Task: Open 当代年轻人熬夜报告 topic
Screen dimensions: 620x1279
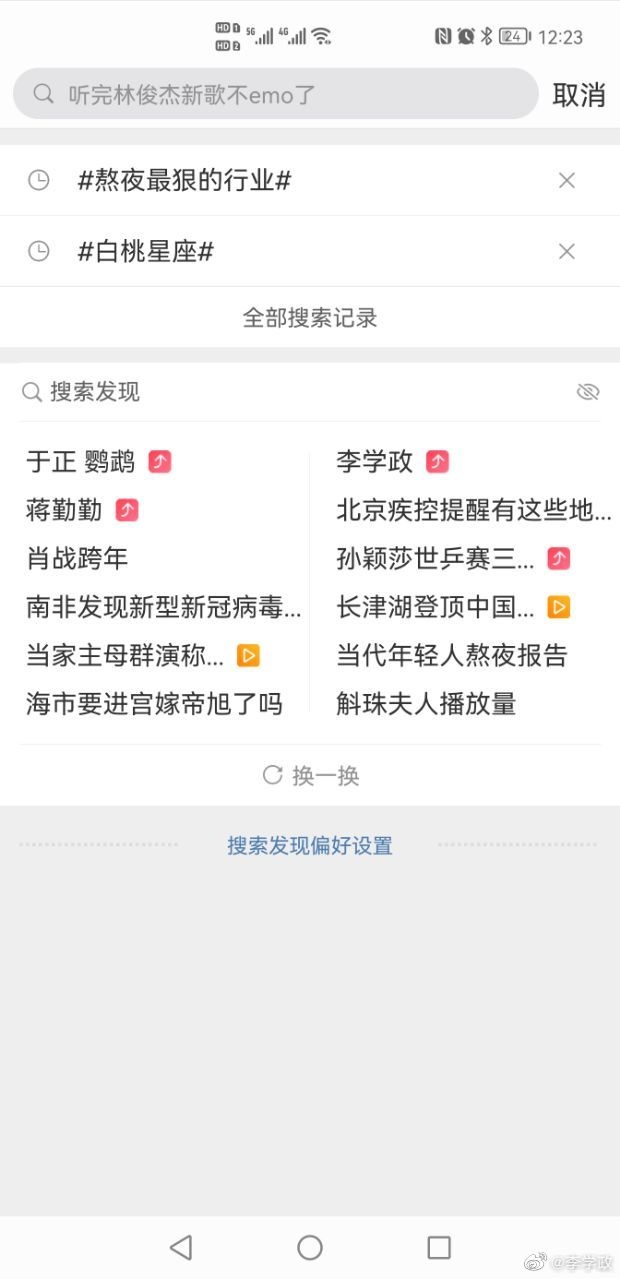Action: pyautogui.click(x=452, y=655)
